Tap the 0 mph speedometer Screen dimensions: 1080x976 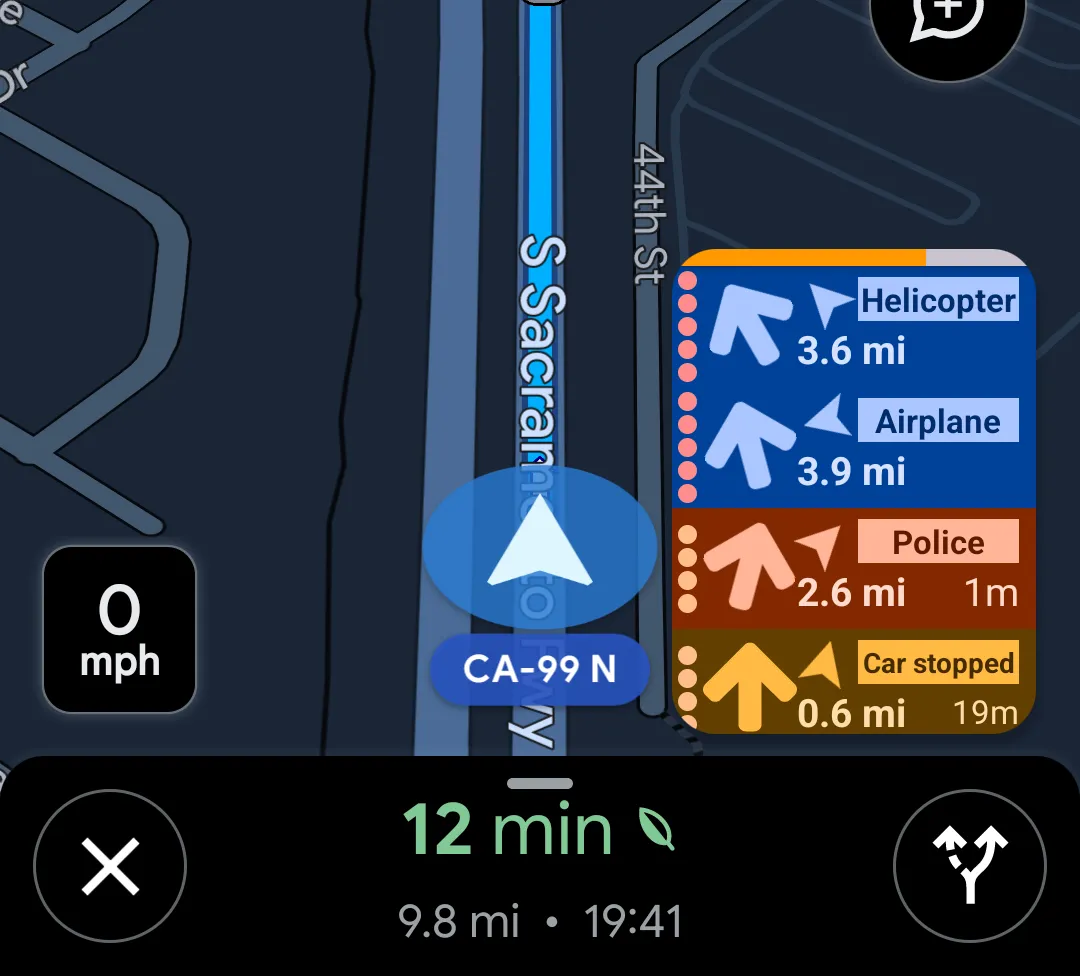tap(120, 630)
